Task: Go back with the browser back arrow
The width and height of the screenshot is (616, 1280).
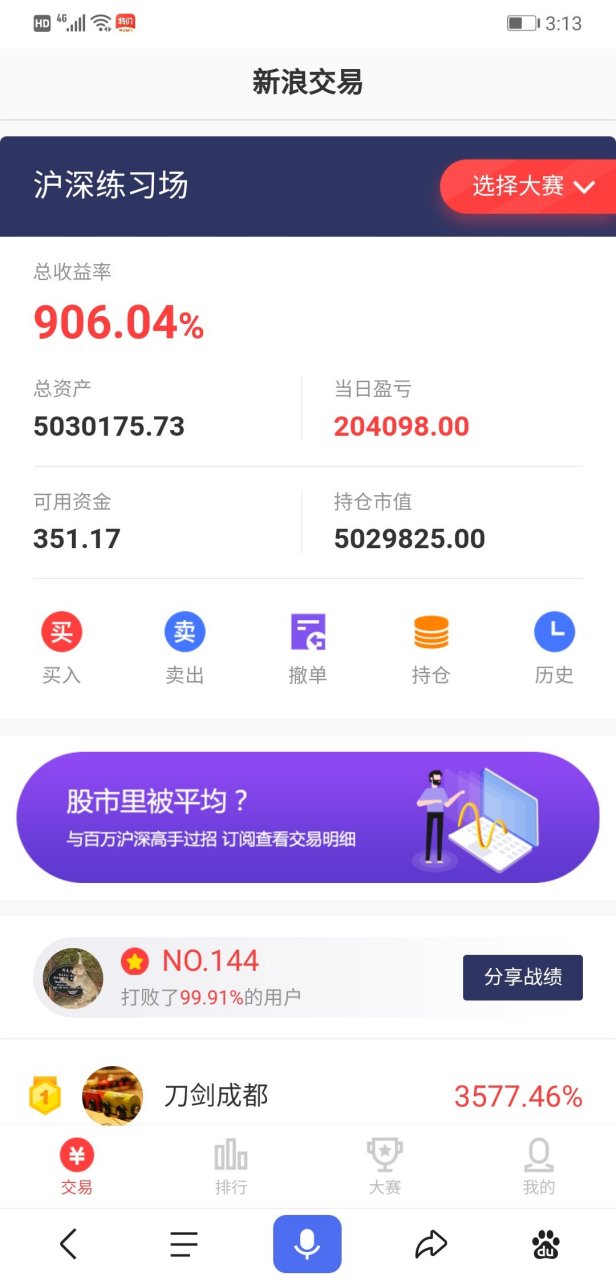Action: pos(68,1244)
